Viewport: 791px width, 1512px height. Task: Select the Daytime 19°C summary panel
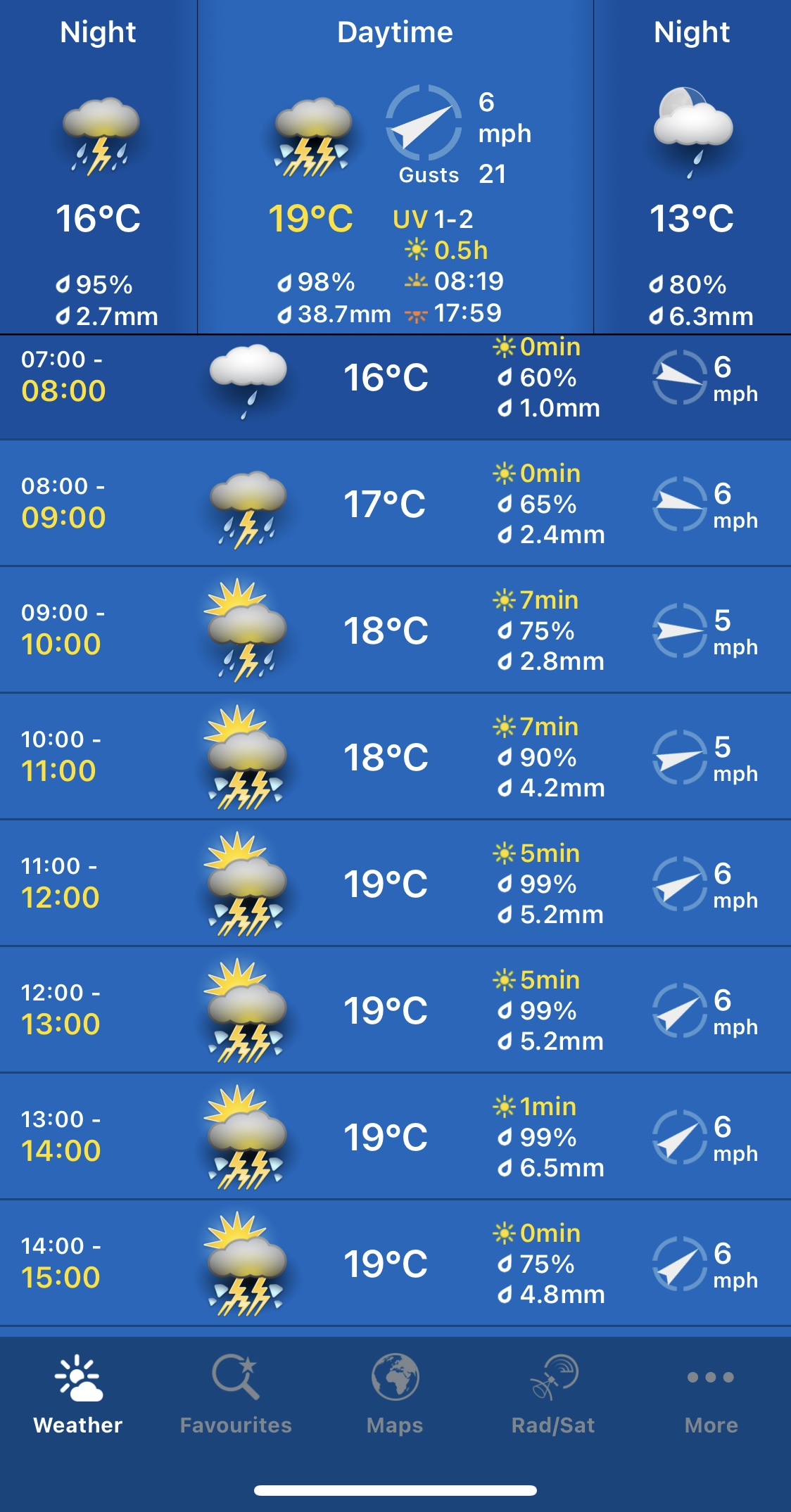395,167
